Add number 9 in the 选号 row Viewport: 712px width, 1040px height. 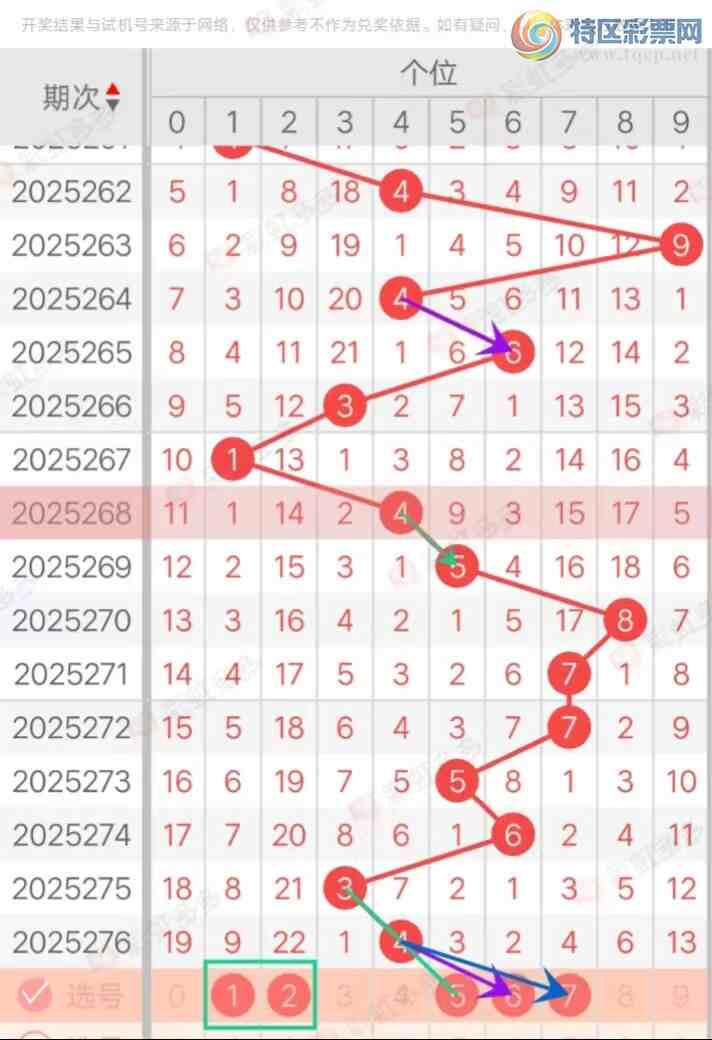pos(681,996)
